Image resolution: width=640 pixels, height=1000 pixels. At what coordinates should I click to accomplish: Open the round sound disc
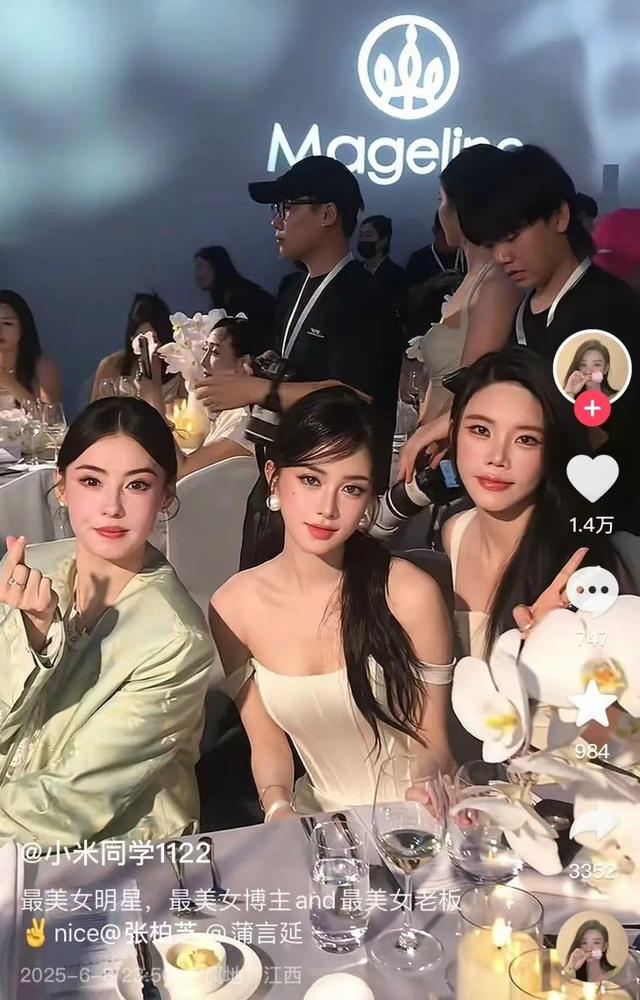(592, 947)
